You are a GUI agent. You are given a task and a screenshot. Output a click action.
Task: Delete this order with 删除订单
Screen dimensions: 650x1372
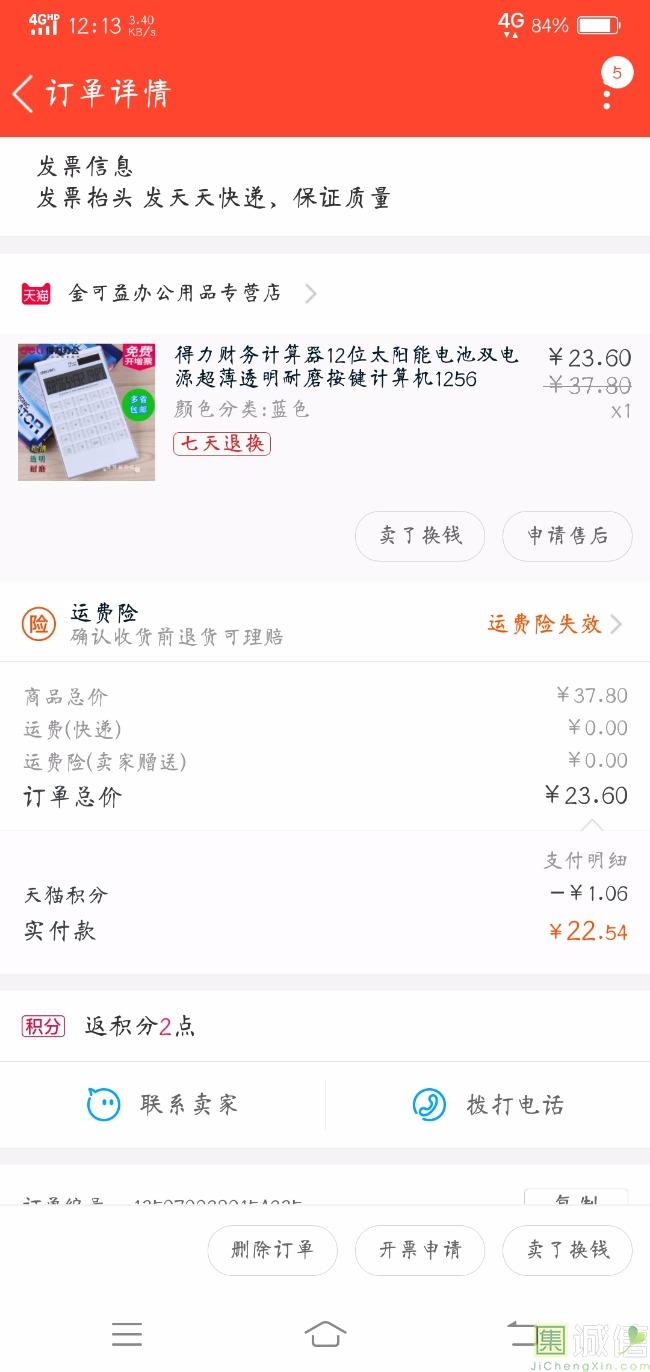click(x=272, y=1249)
